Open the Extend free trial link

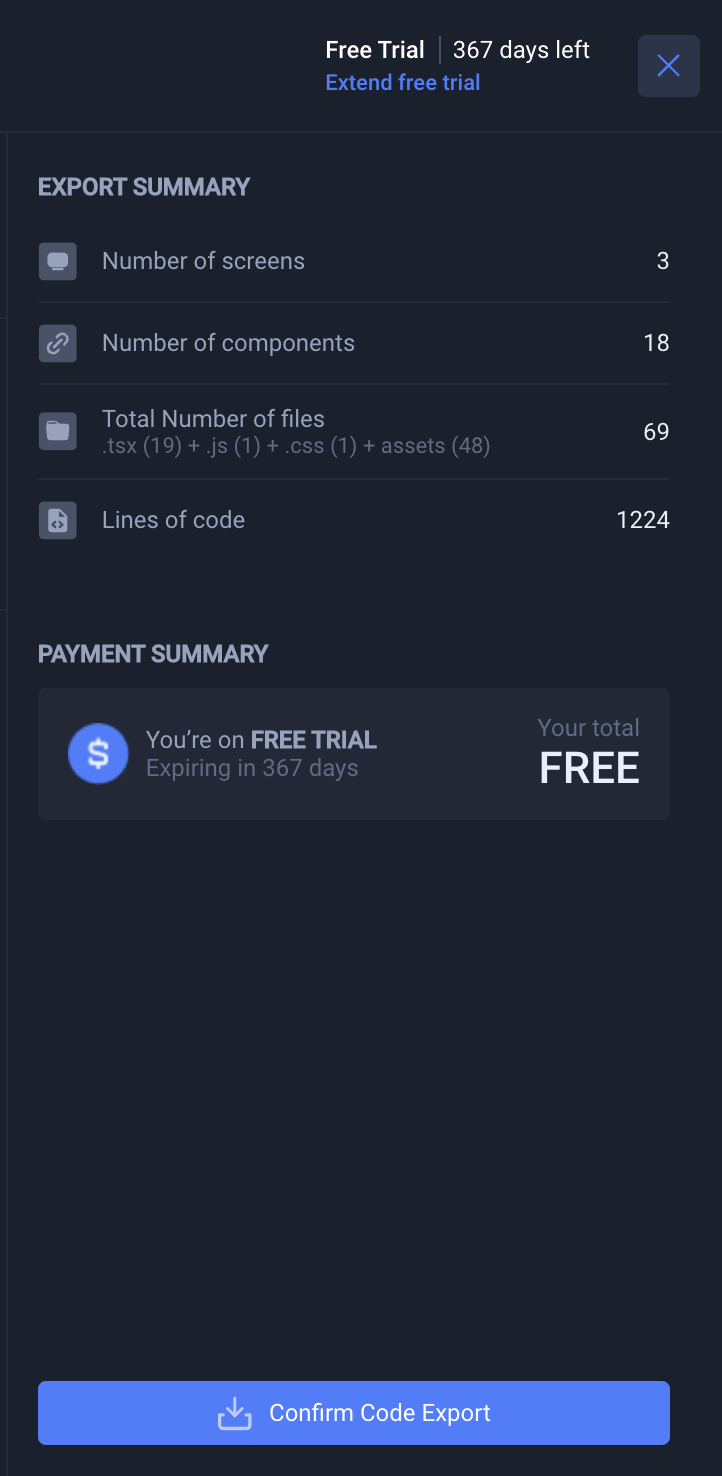tap(402, 82)
